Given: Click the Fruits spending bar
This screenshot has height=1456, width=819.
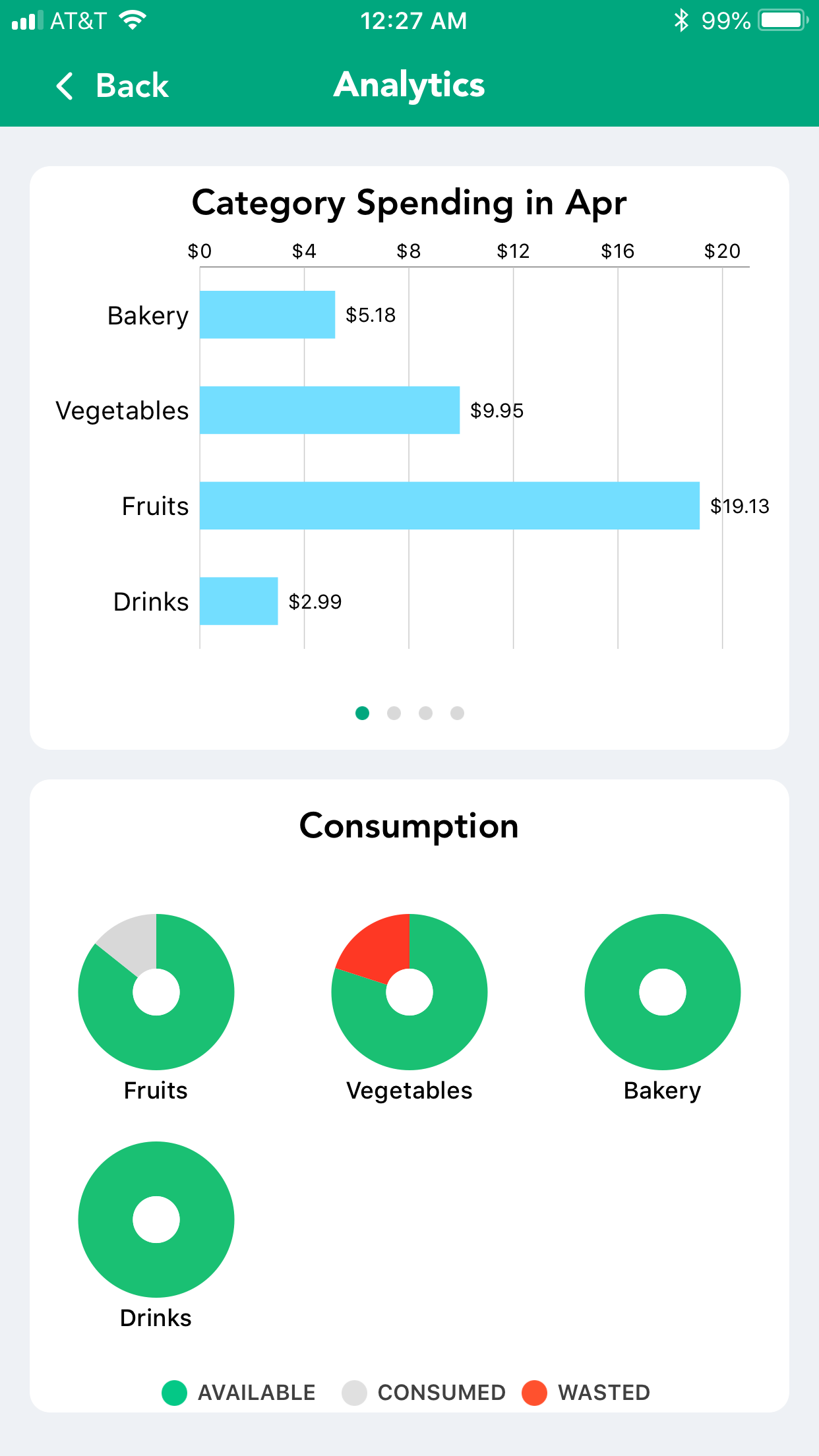Looking at the screenshot, I should [x=448, y=506].
